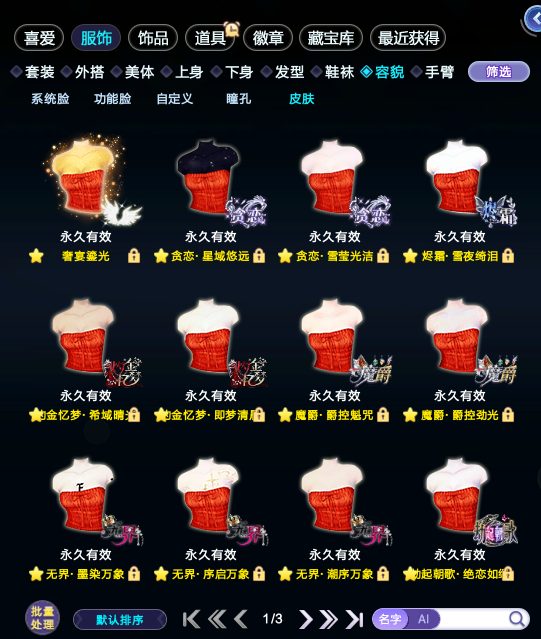541x639 pixels.
Task: Tap the search magnifier icon
Action: pyautogui.click(x=517, y=619)
